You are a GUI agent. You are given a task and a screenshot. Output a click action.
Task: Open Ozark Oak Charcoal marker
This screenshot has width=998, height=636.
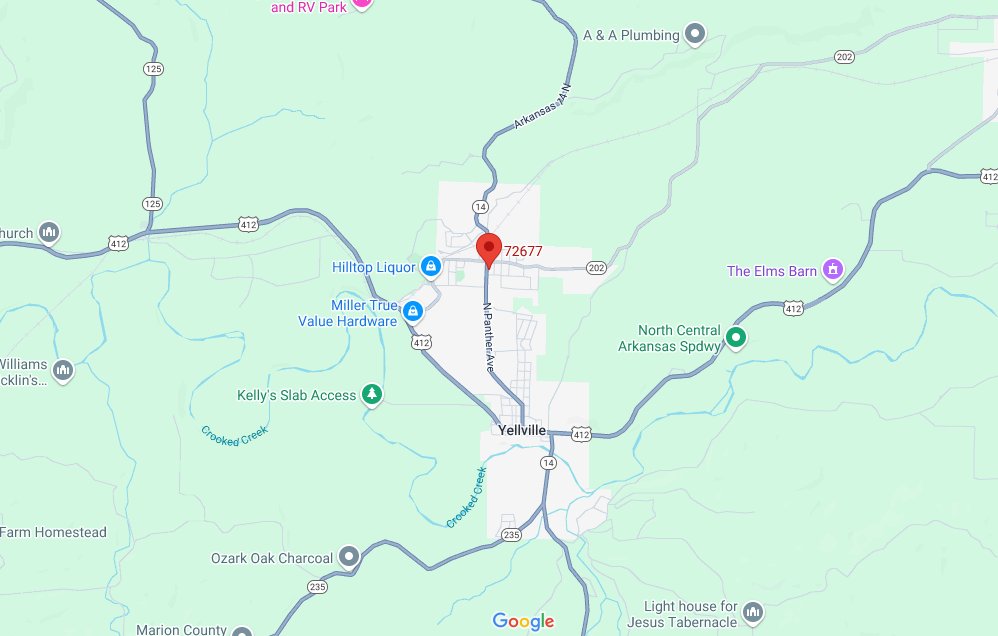[348, 557]
